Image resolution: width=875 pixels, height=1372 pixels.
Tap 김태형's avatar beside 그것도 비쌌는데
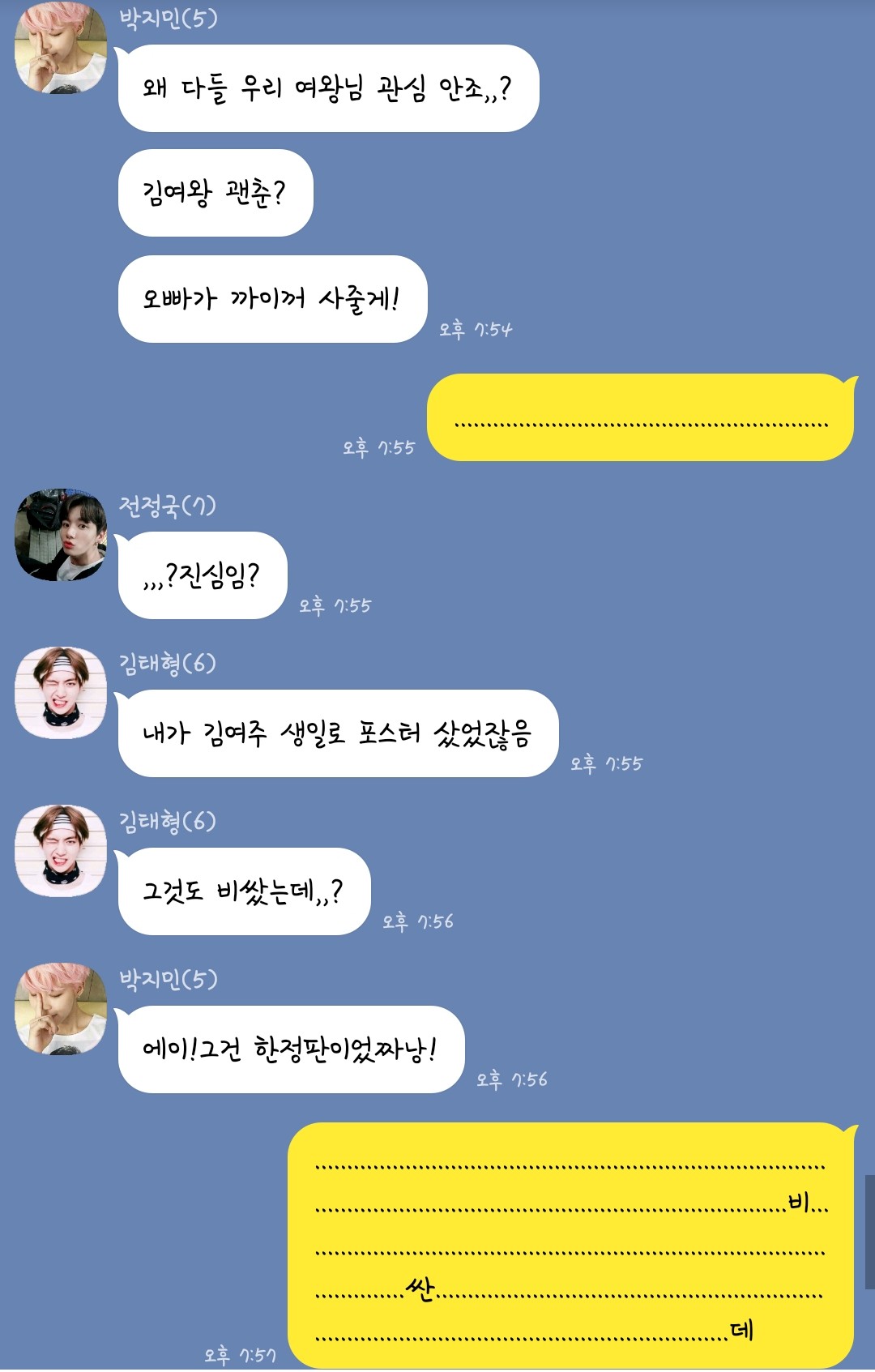(61, 851)
